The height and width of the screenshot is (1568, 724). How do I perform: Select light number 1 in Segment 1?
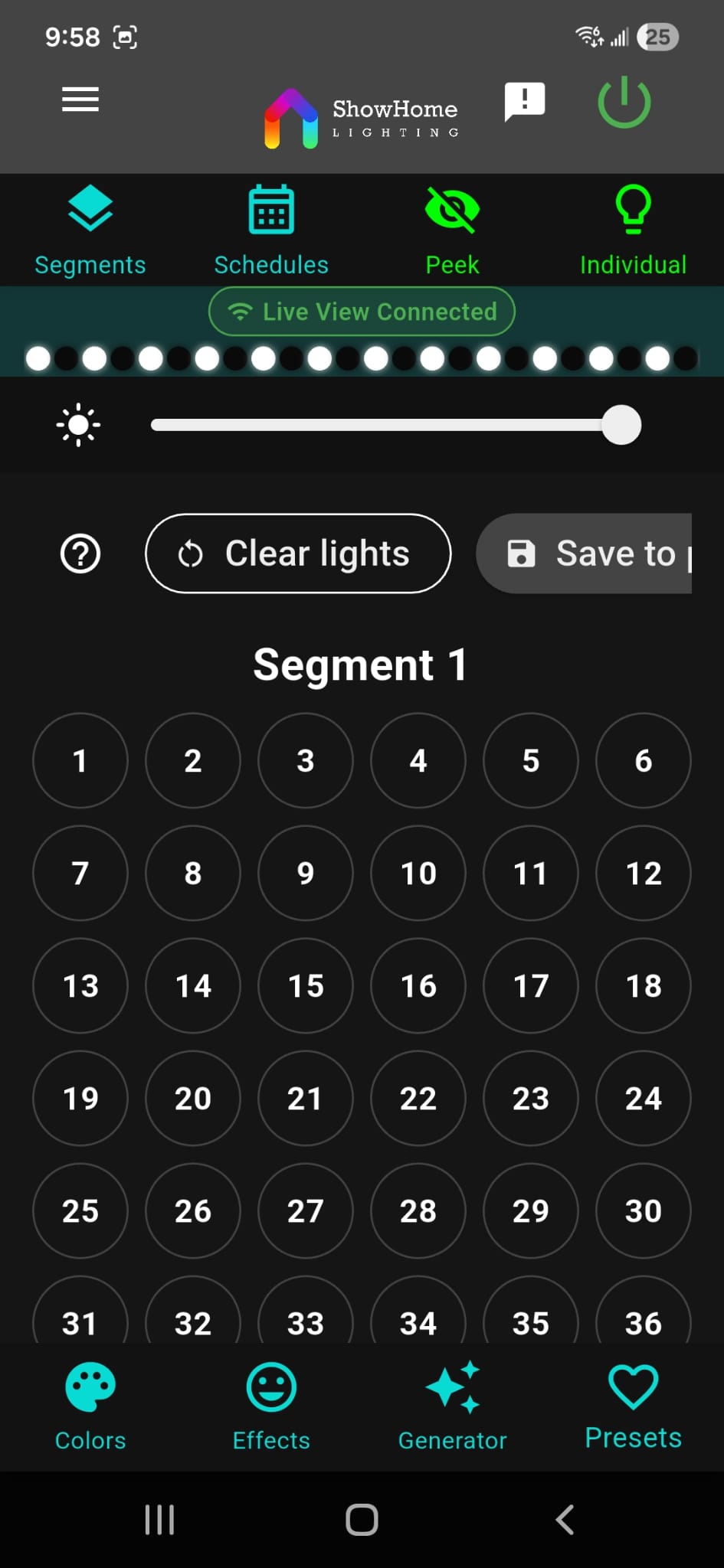pyautogui.click(x=80, y=760)
